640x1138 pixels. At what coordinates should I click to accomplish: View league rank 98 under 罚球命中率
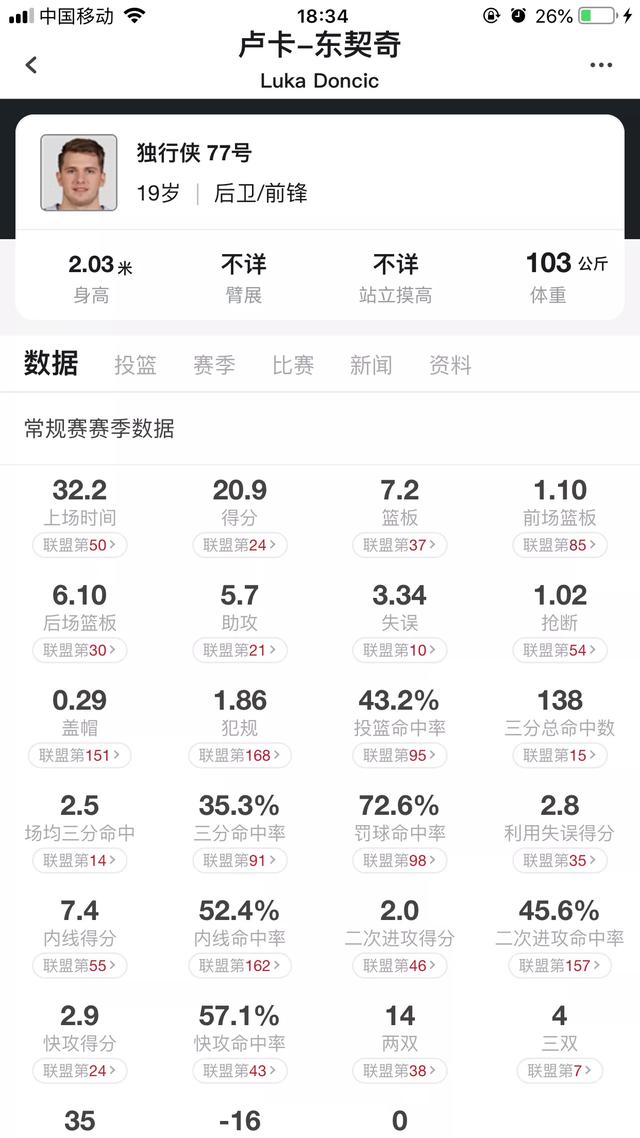(x=400, y=861)
